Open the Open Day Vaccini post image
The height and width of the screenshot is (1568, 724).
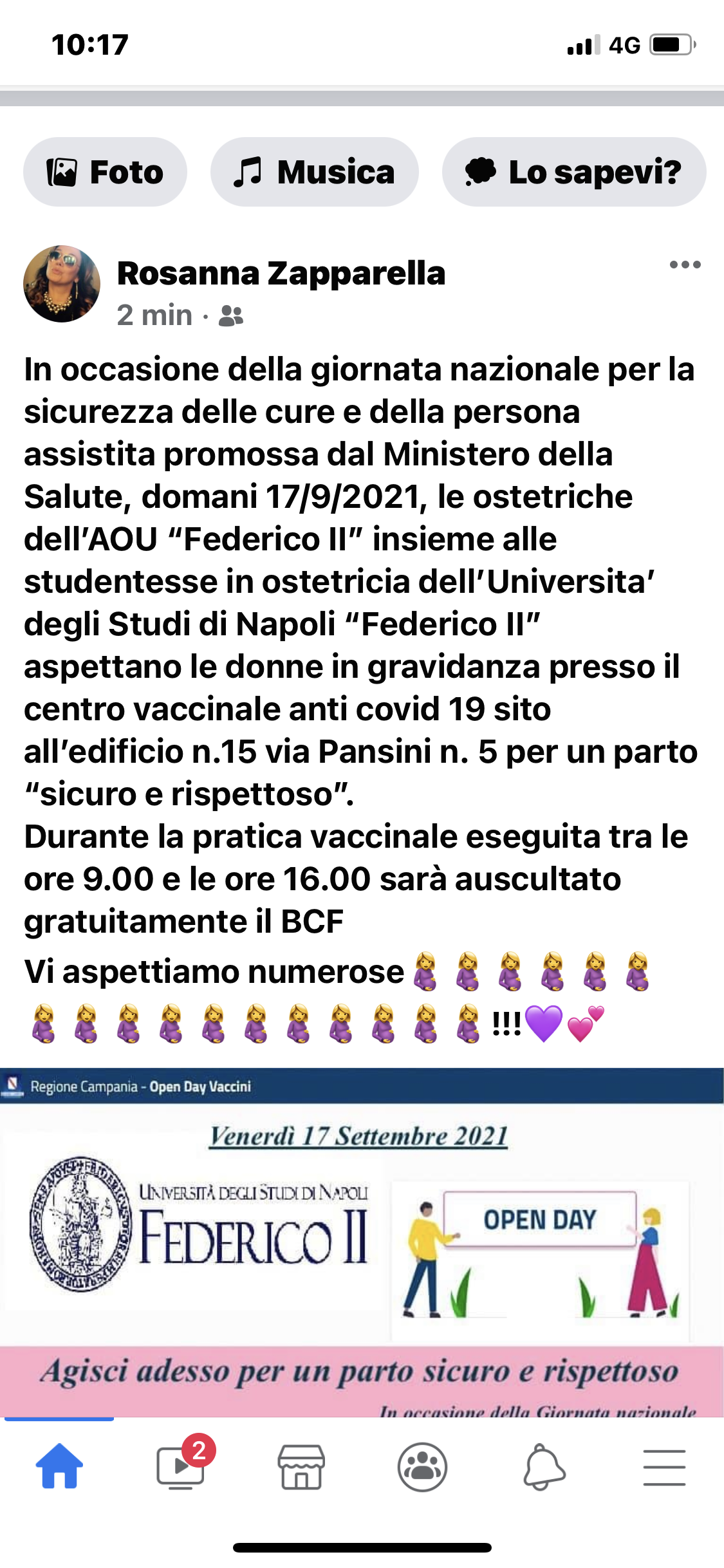click(362, 1242)
